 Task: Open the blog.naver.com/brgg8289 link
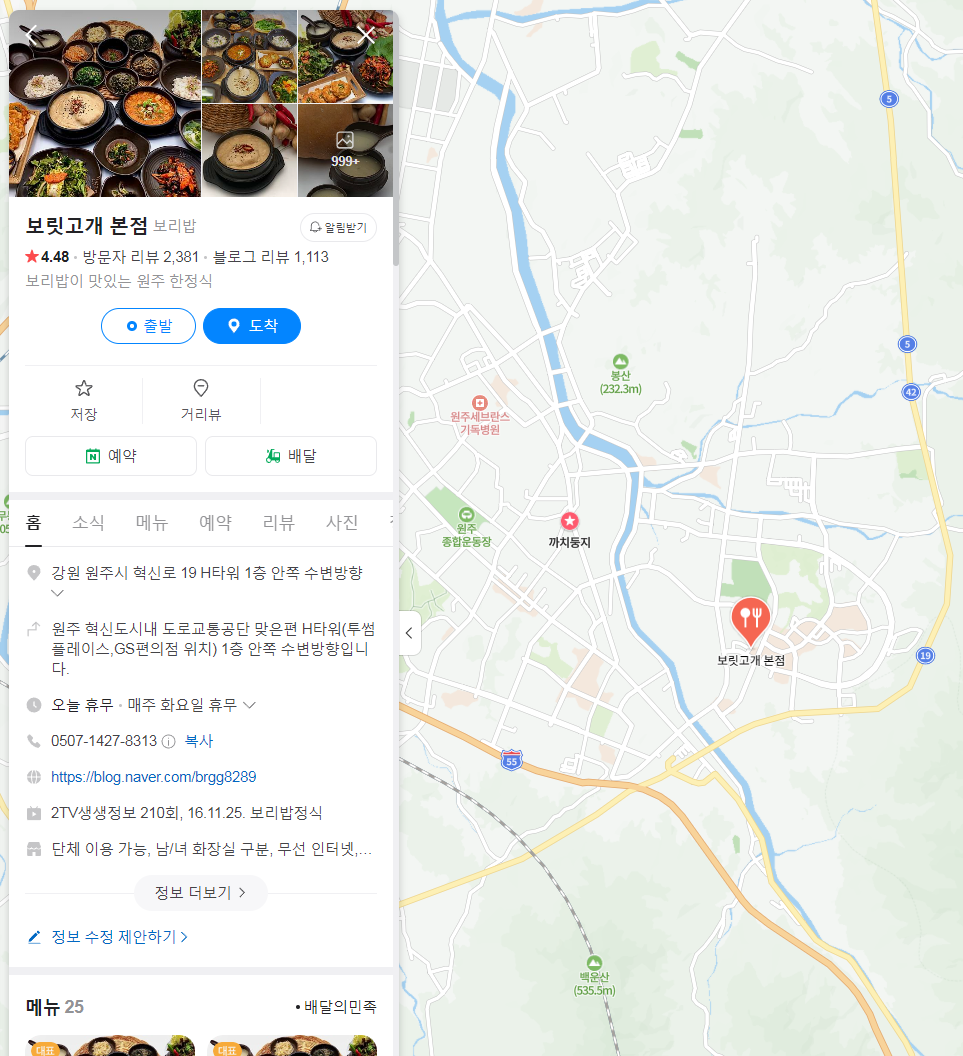pos(153,777)
